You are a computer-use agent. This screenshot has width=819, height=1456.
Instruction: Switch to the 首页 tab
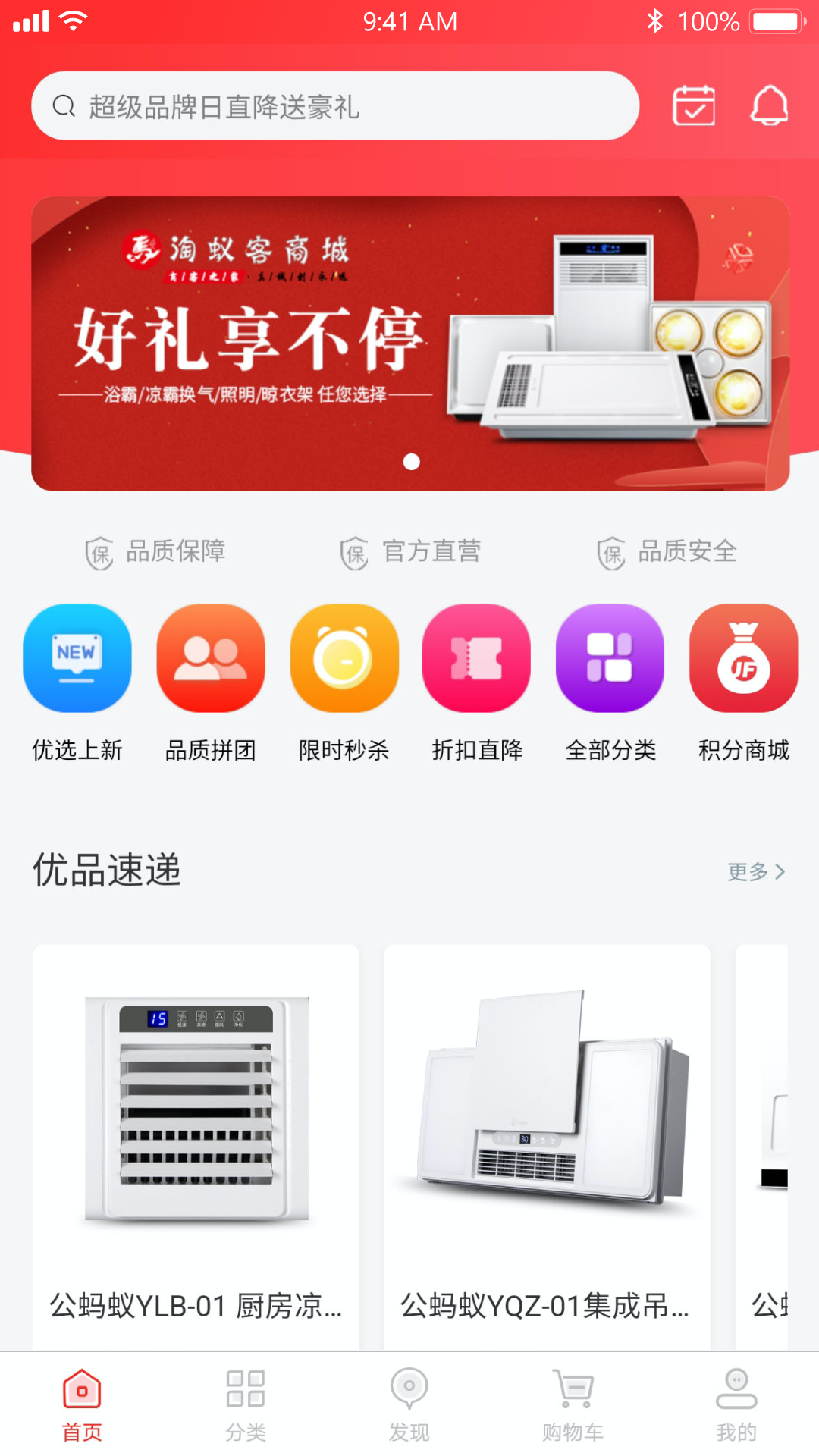click(x=82, y=1404)
